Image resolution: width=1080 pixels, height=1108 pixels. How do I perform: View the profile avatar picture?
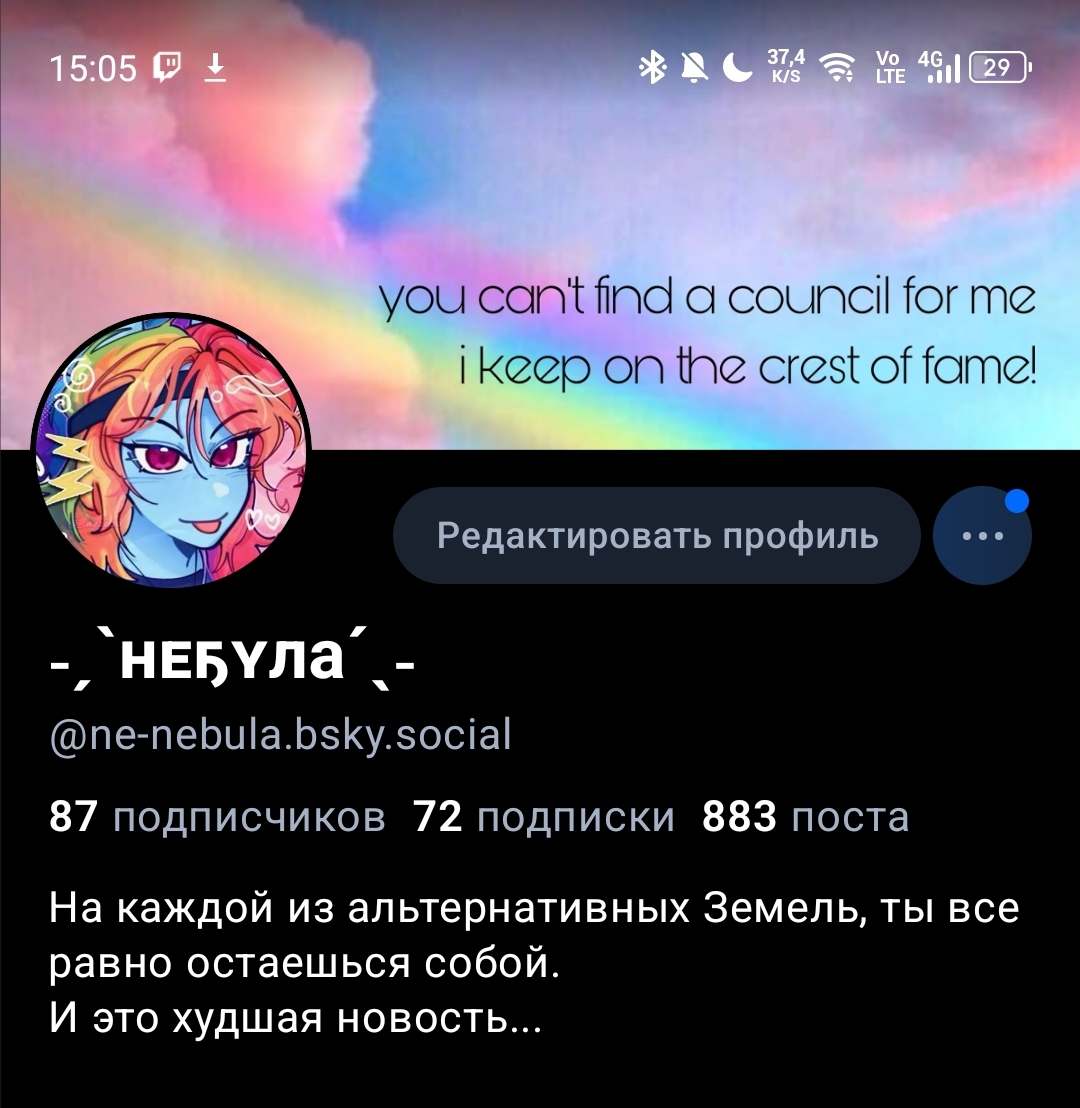click(171, 450)
